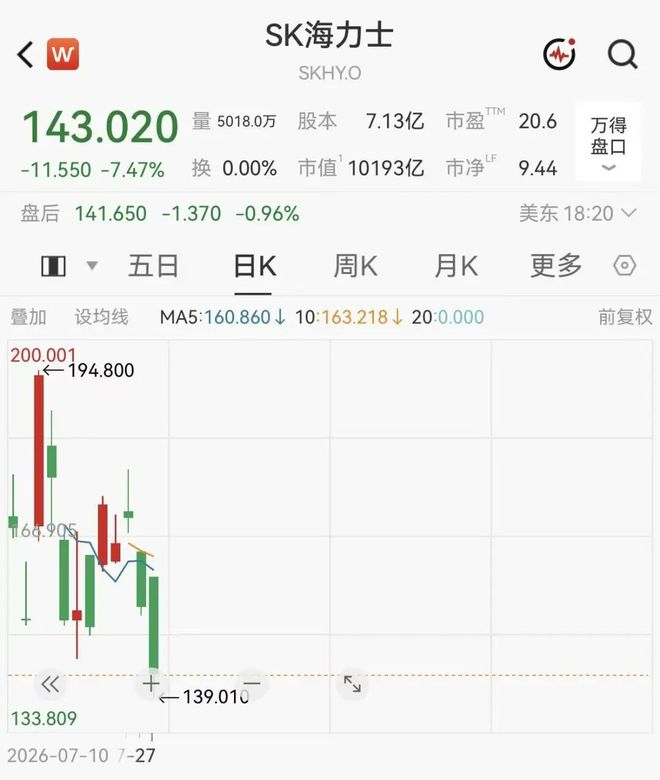Expand chart to full screen
The height and width of the screenshot is (780, 660).
352,684
